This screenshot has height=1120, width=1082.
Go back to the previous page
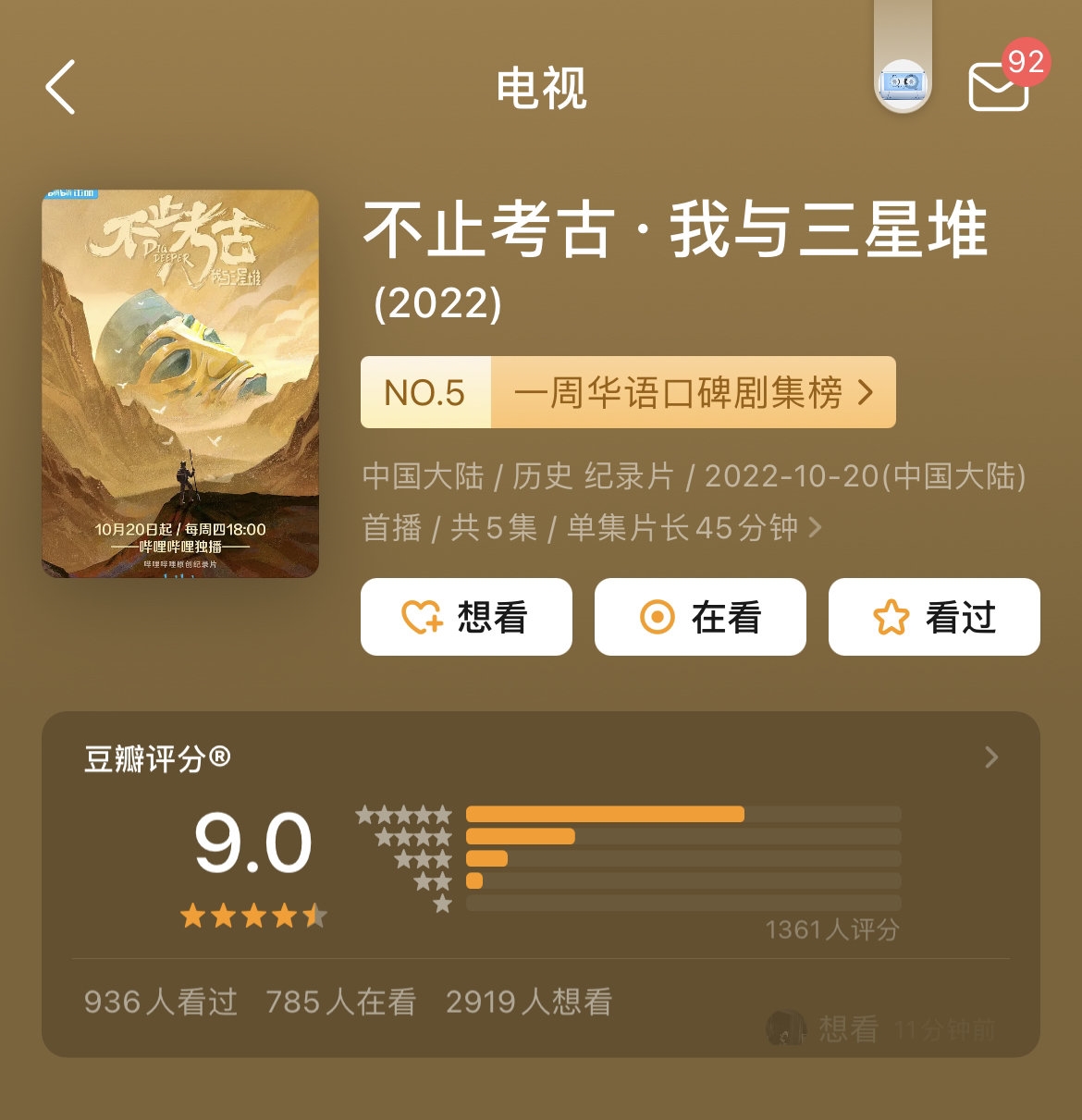[x=61, y=88]
